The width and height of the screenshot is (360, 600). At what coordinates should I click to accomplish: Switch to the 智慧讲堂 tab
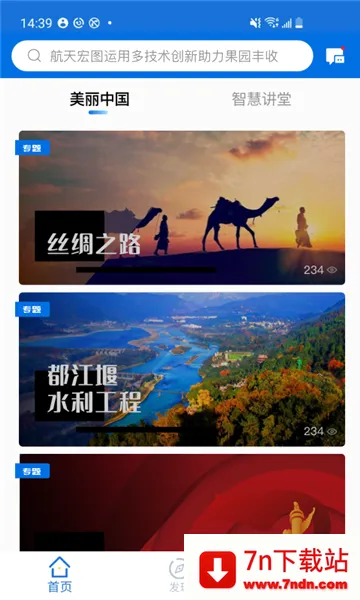[261, 99]
